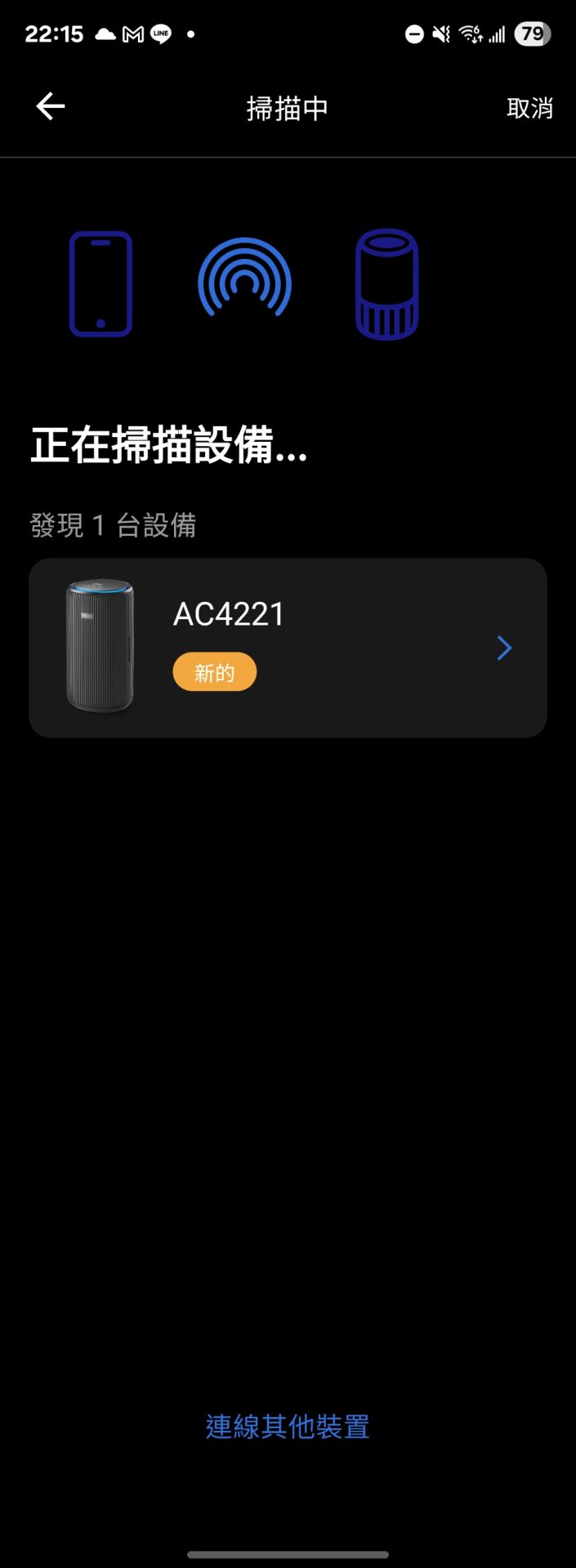The width and height of the screenshot is (576, 1568).
Task: Select the AC4221 device card
Action: tap(288, 648)
